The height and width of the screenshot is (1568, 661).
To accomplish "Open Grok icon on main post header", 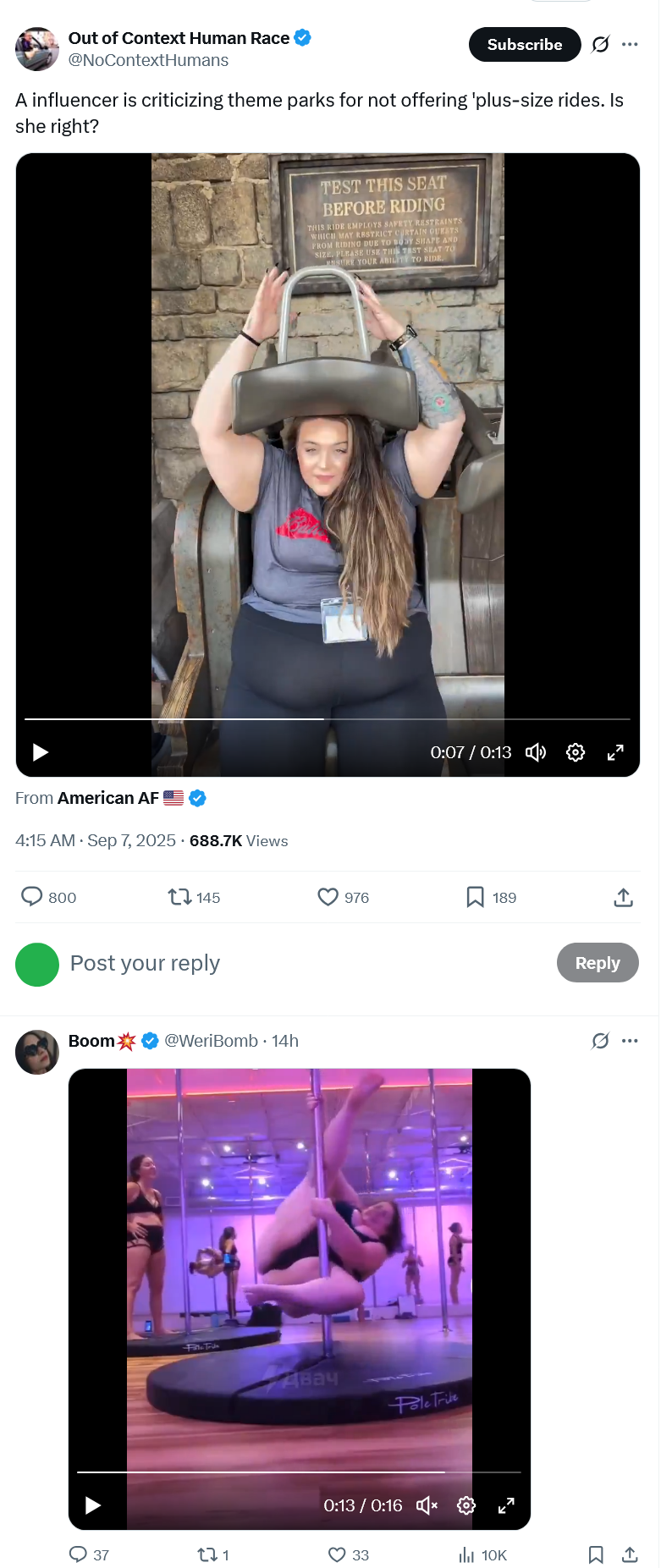I will pos(600,45).
